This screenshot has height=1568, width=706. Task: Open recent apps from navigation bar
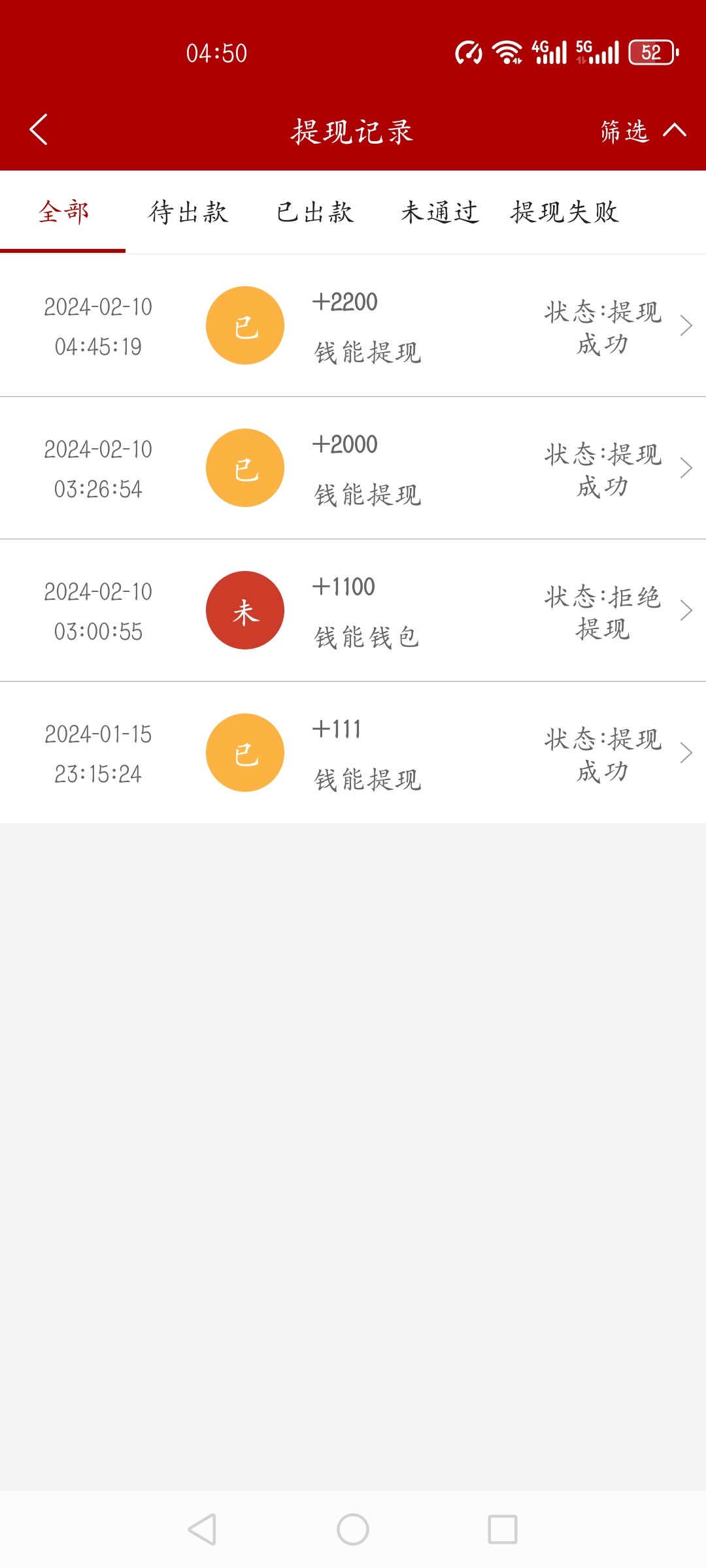(503, 1529)
